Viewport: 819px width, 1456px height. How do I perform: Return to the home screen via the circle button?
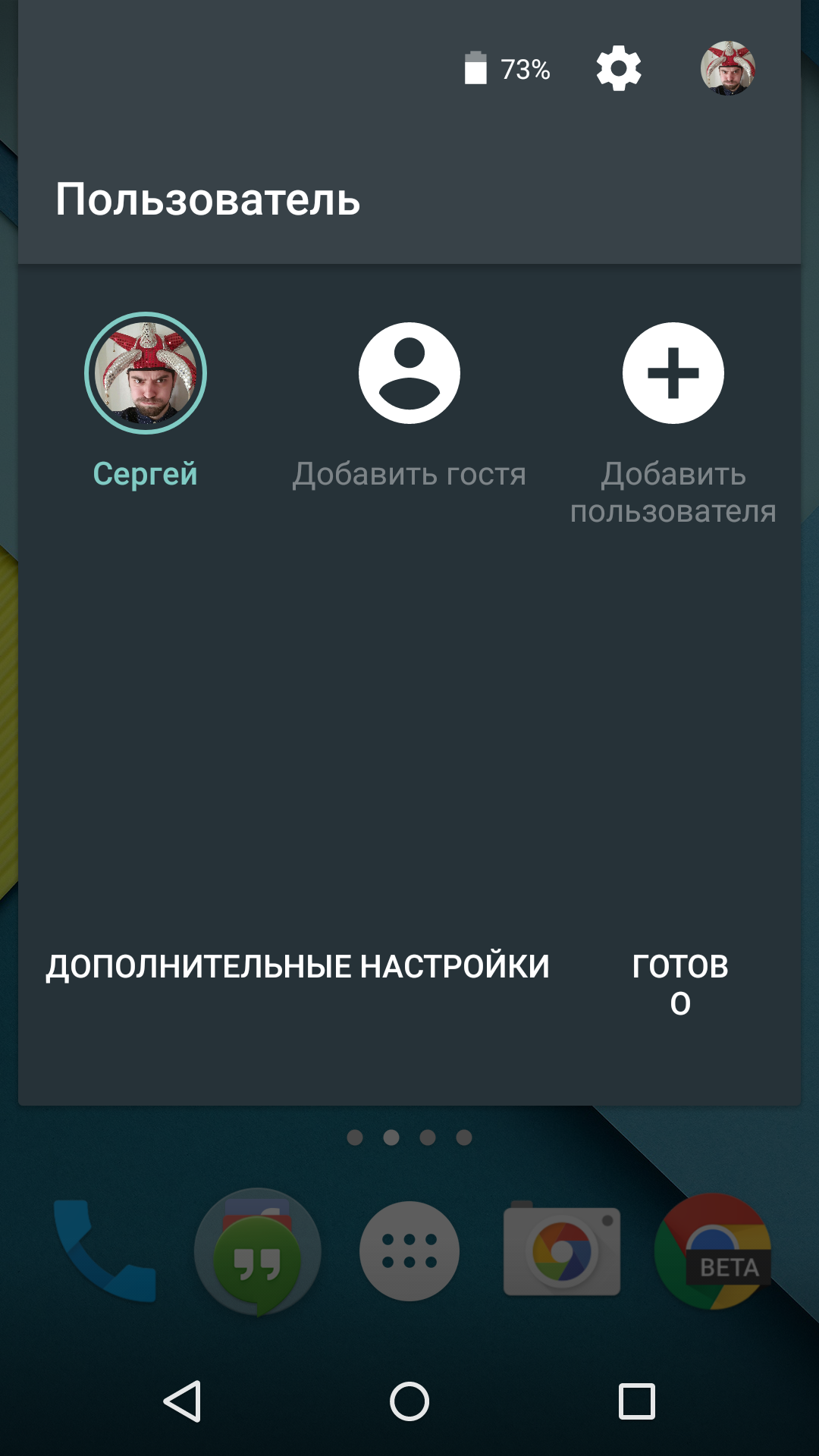point(409,1401)
